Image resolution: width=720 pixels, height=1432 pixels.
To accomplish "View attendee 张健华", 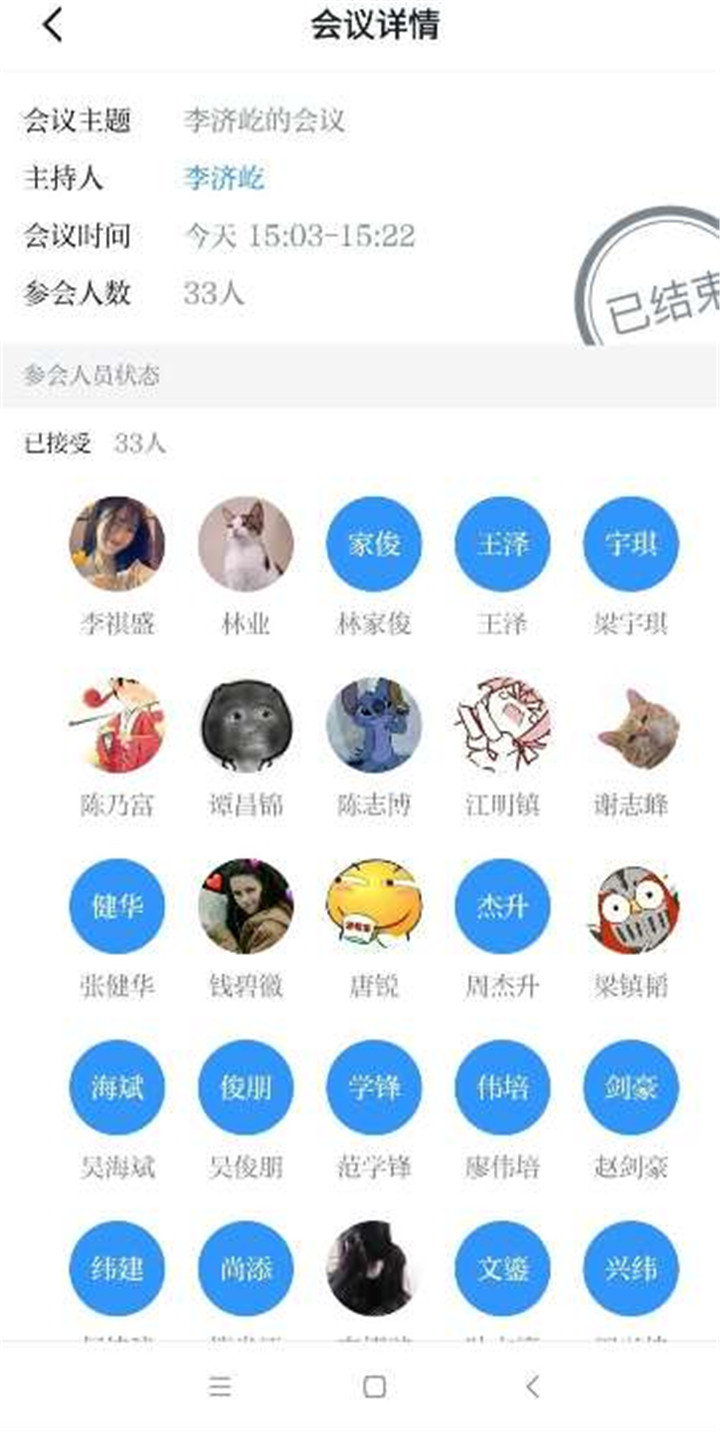I will pos(117,906).
